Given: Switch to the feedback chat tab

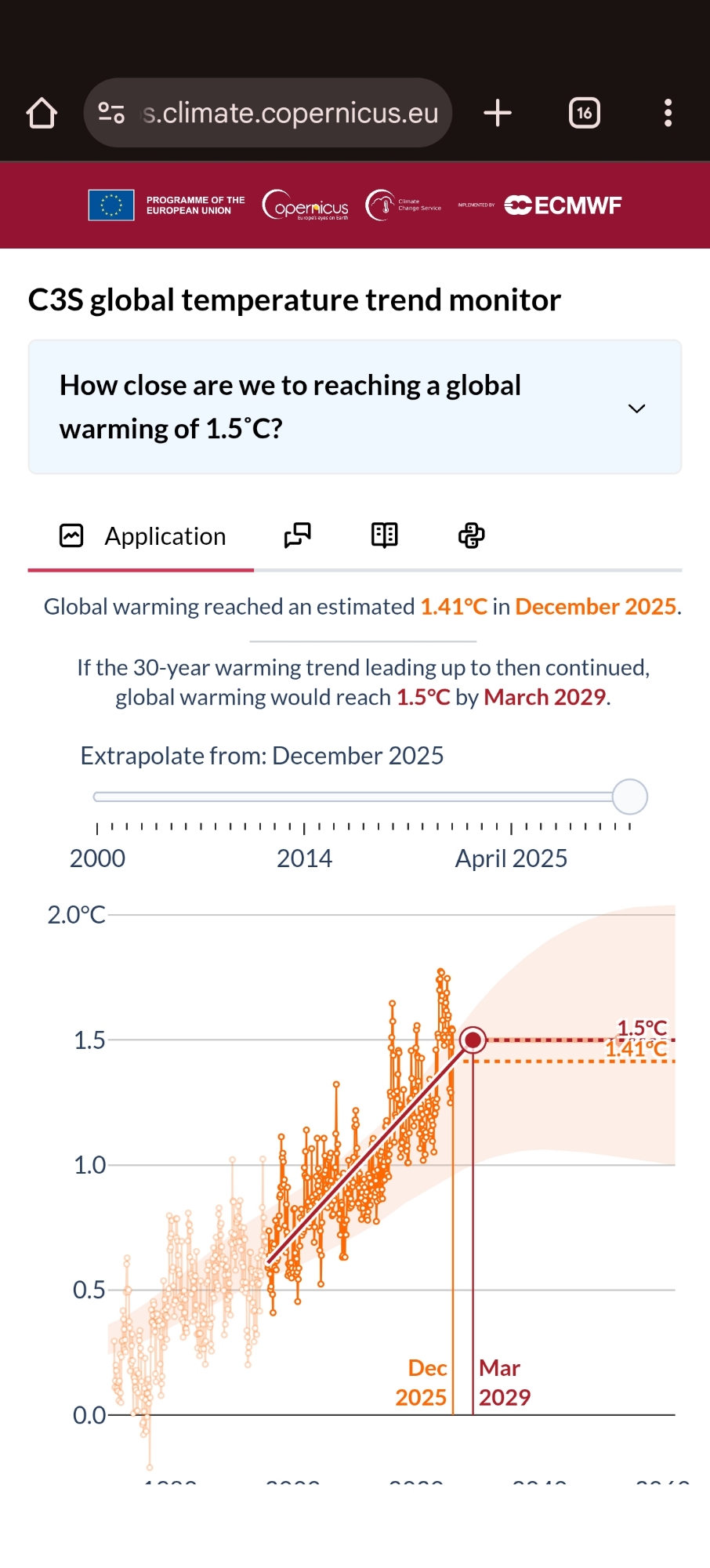Looking at the screenshot, I should click(297, 536).
